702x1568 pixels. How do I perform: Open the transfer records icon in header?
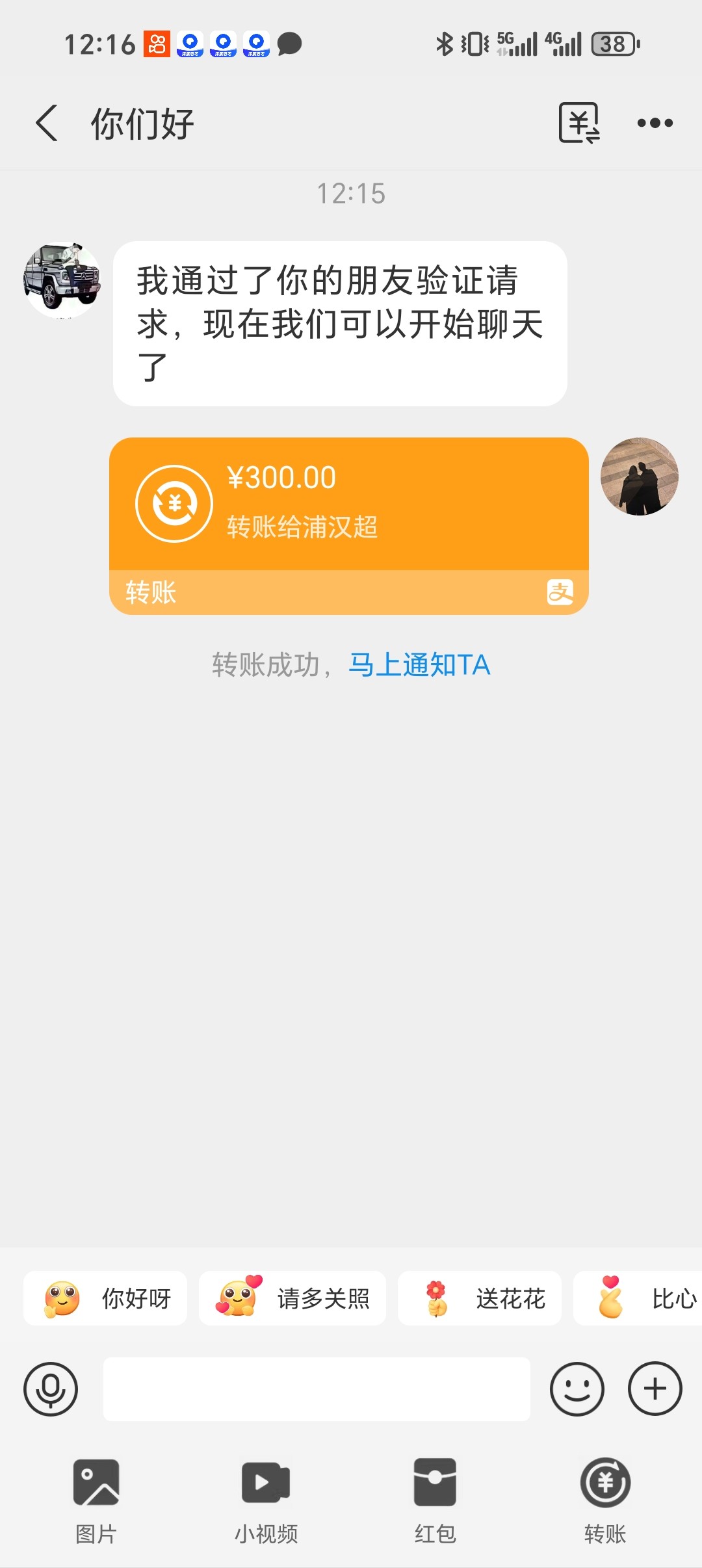coord(578,123)
